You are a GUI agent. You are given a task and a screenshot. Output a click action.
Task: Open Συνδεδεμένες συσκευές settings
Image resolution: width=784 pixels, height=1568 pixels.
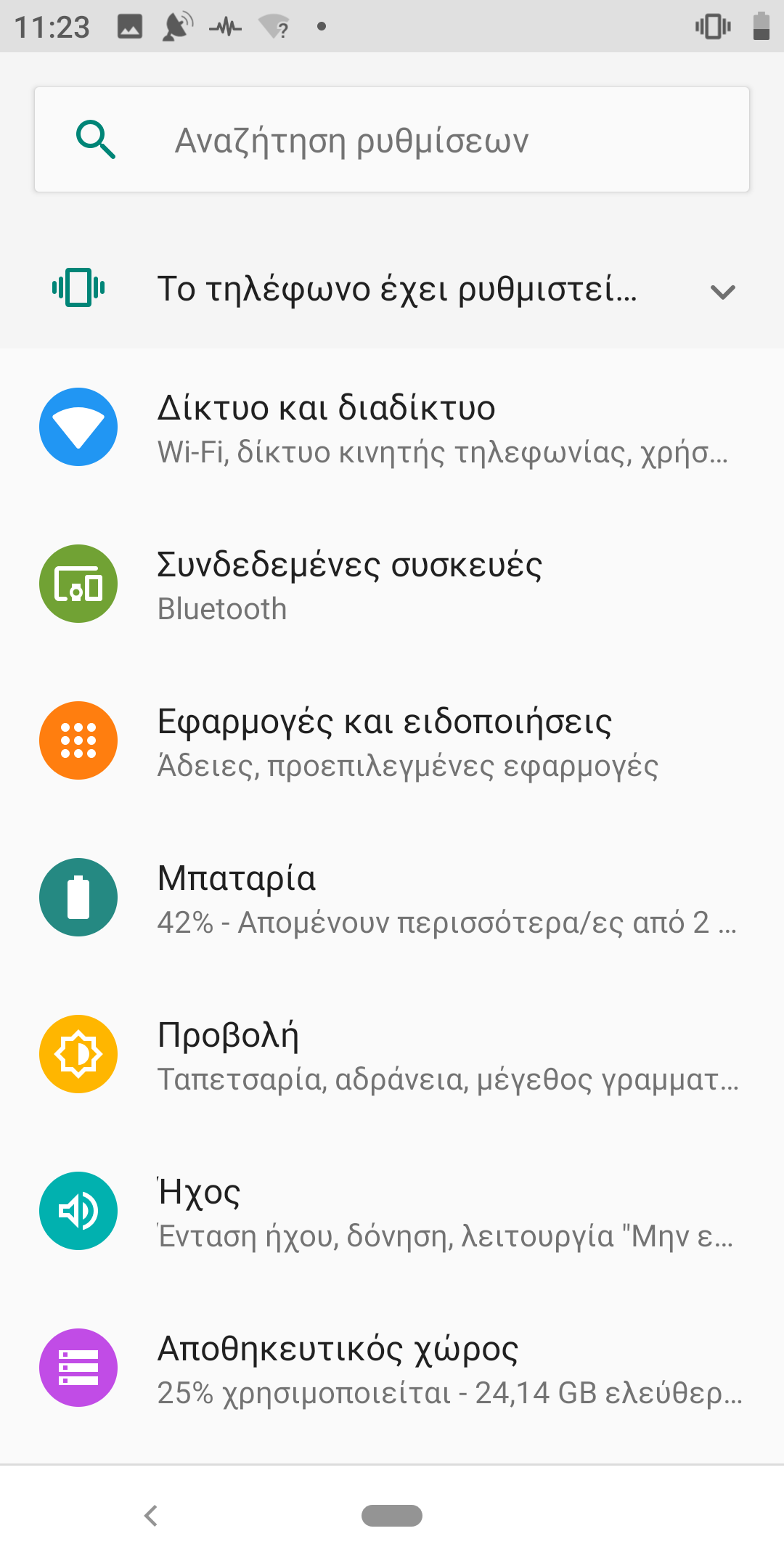pos(392,584)
